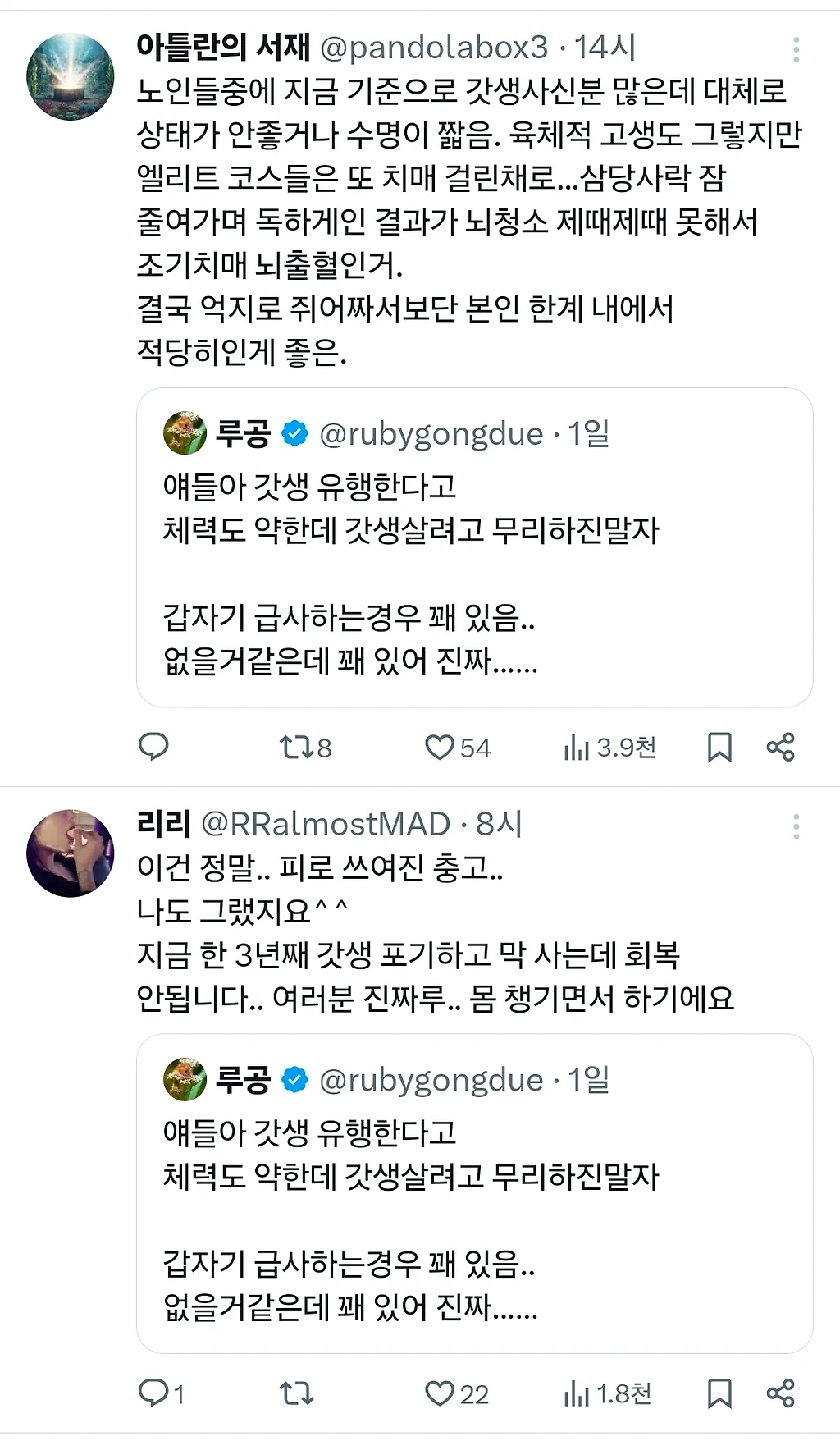Viewport: 840px width, 1441px height.
Task: Open overflow menu on 아틀란의 서재's post
Action: tap(796, 50)
